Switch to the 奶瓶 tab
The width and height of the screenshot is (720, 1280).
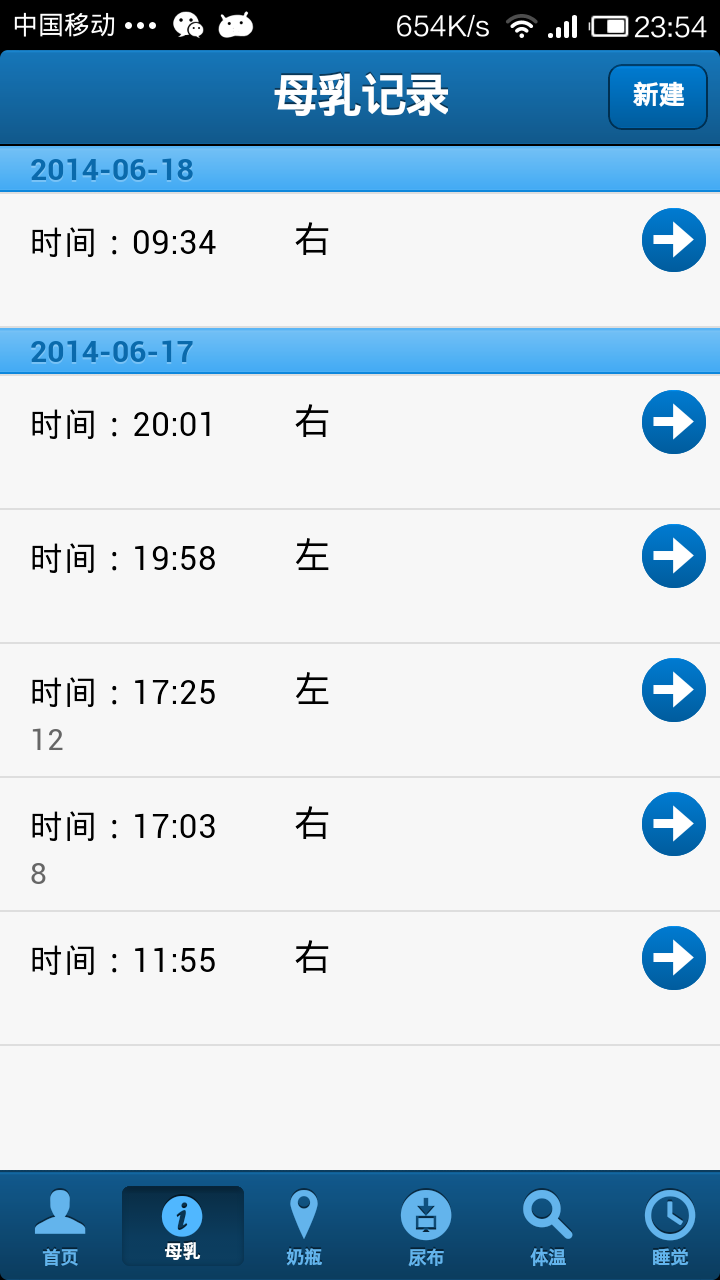click(304, 1227)
